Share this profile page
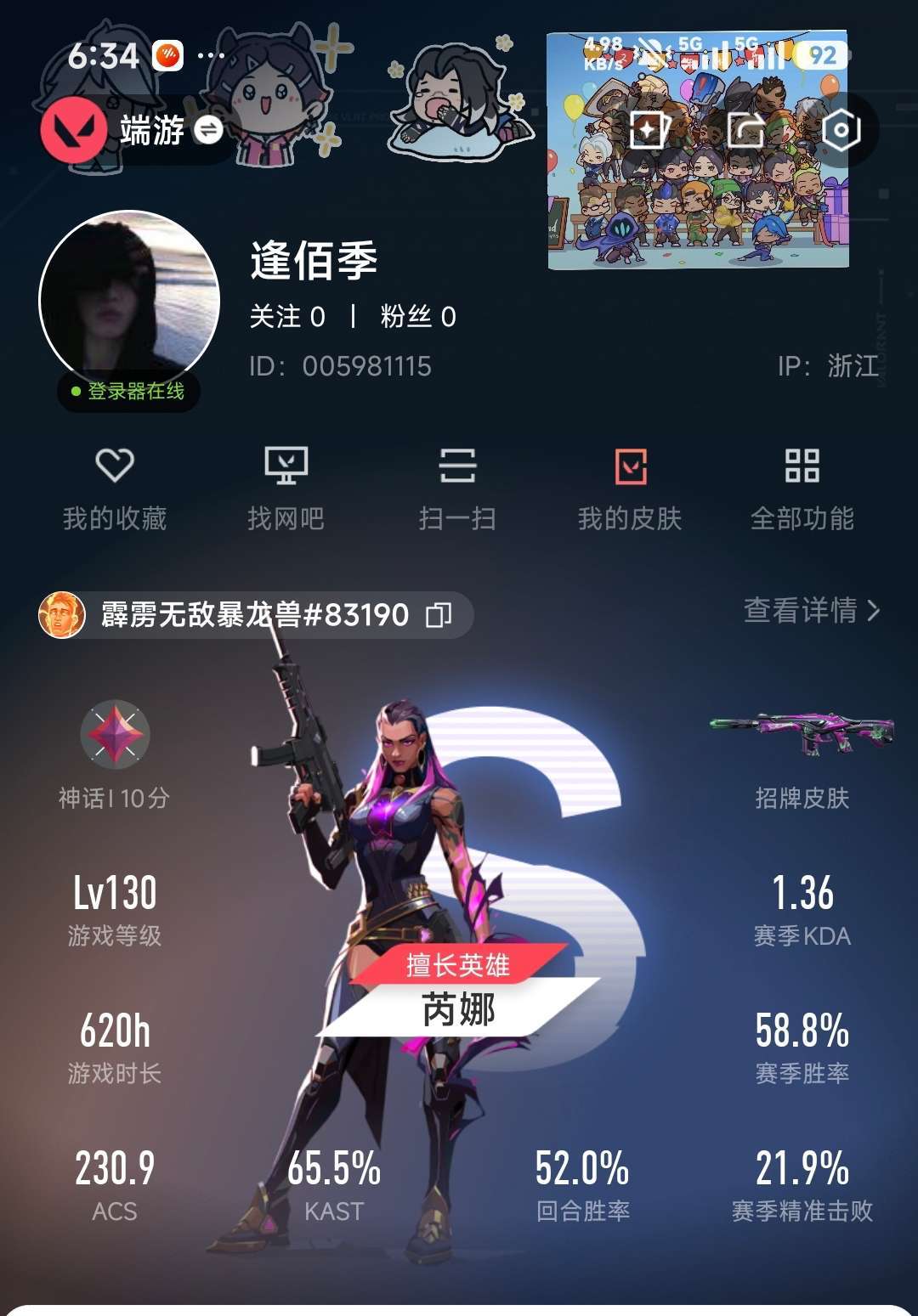This screenshot has width=918, height=1316. coord(745,130)
